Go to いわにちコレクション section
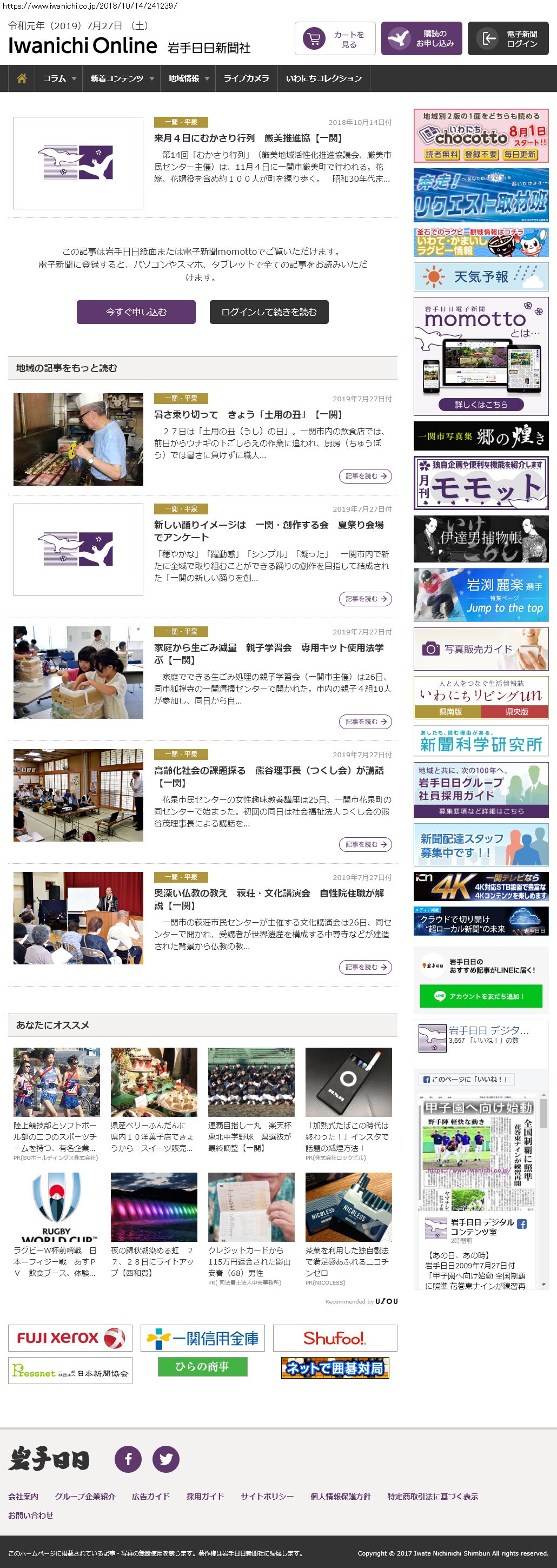Screen dimensions: 557x1568 point(323,78)
